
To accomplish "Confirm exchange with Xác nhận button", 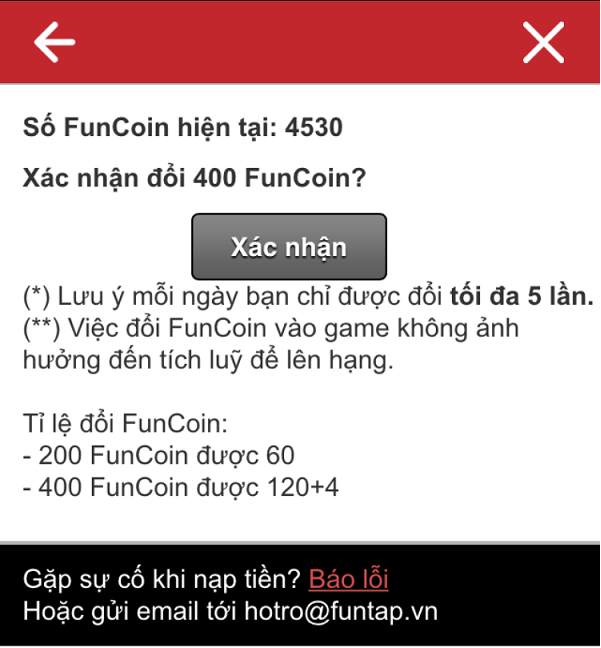I will (289, 246).
